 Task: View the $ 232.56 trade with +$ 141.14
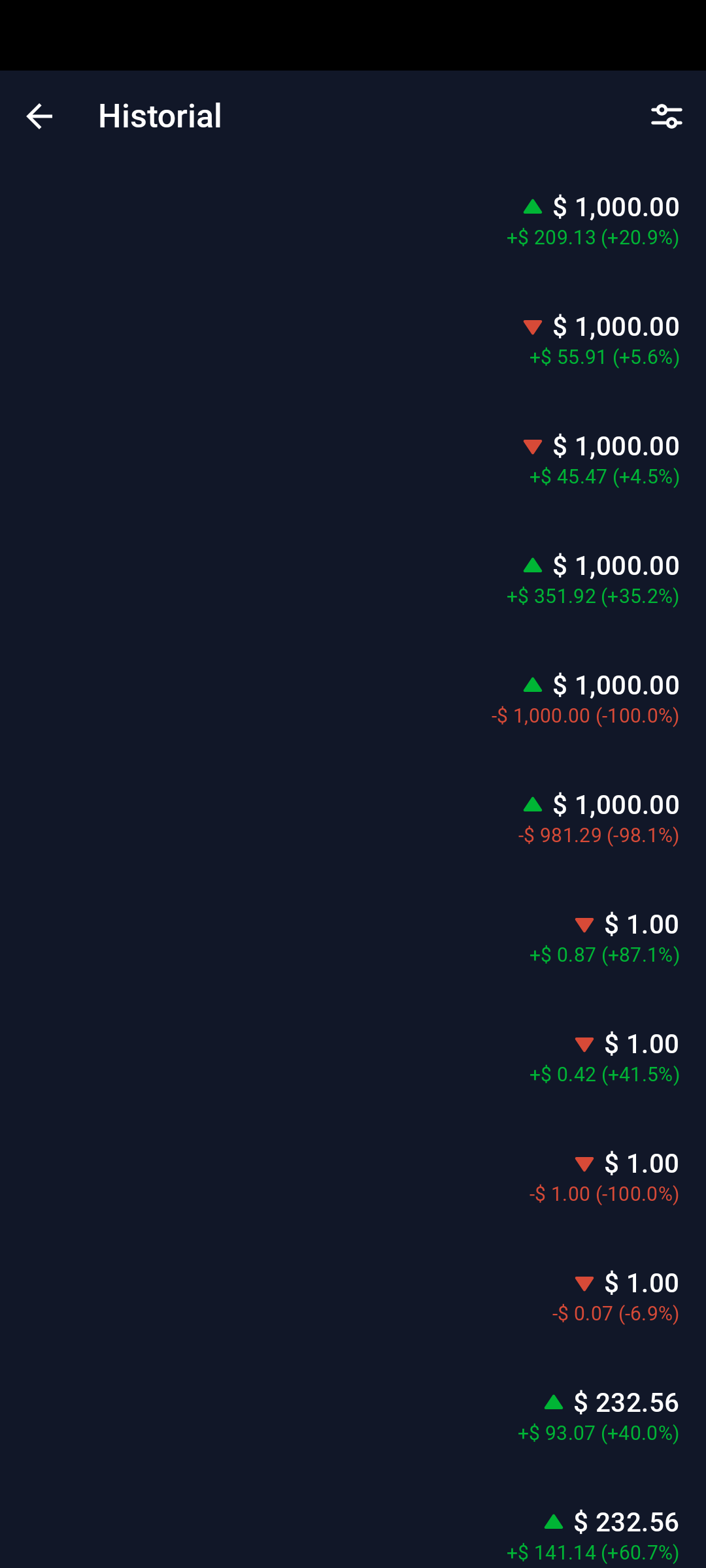(353, 1535)
